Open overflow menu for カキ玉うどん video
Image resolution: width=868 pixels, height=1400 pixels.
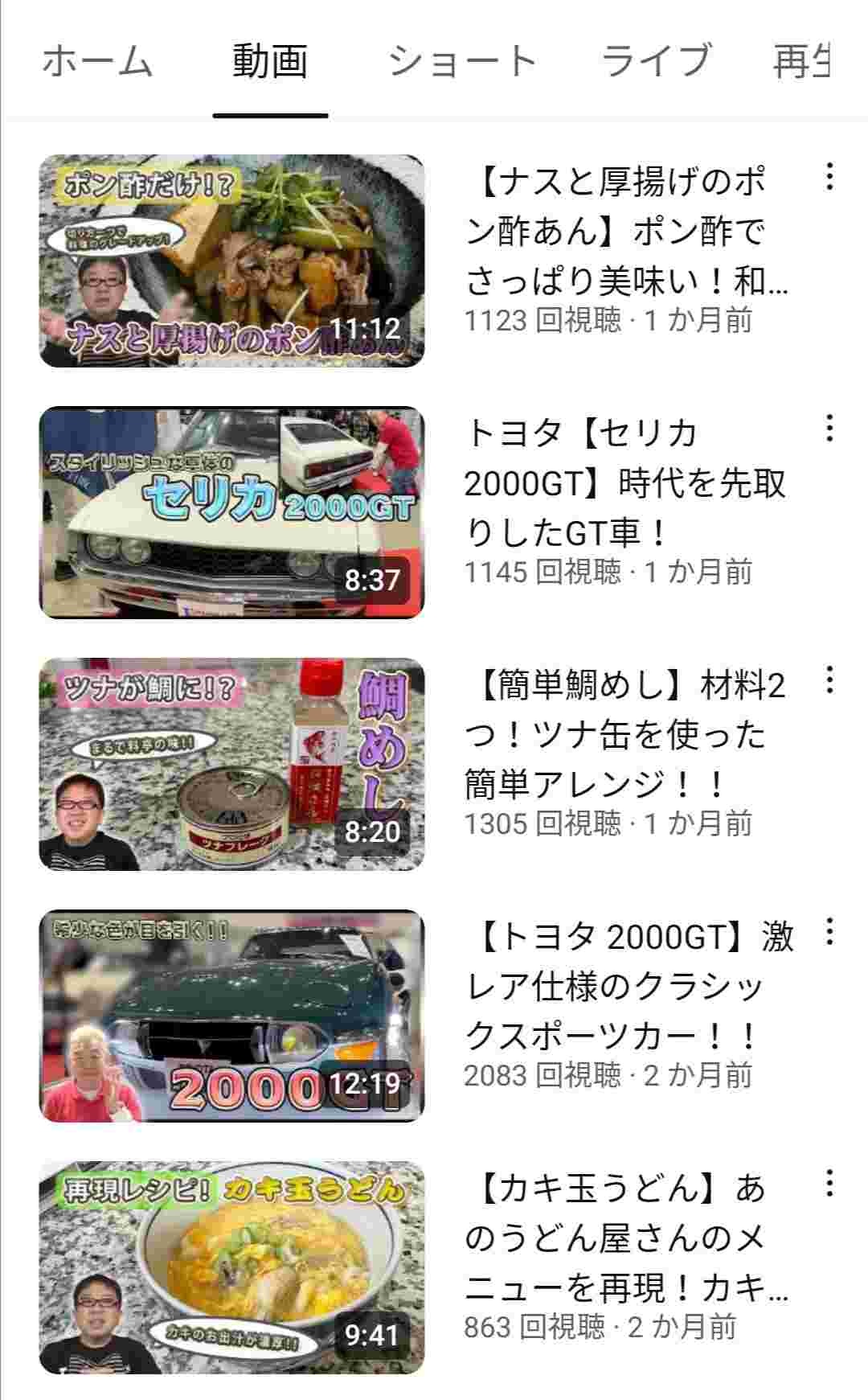[x=829, y=1184]
